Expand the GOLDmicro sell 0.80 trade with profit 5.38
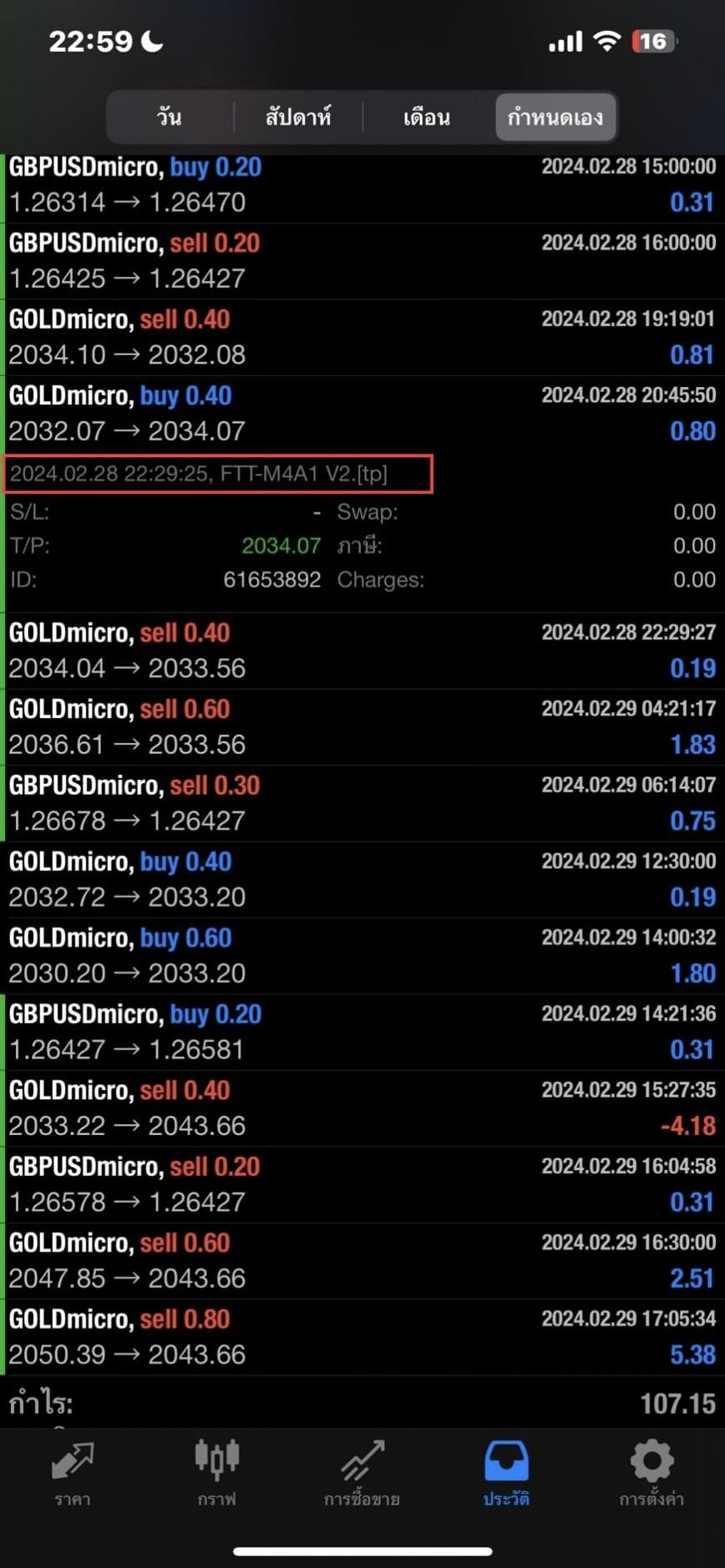This screenshot has width=725, height=1568. click(362, 1336)
